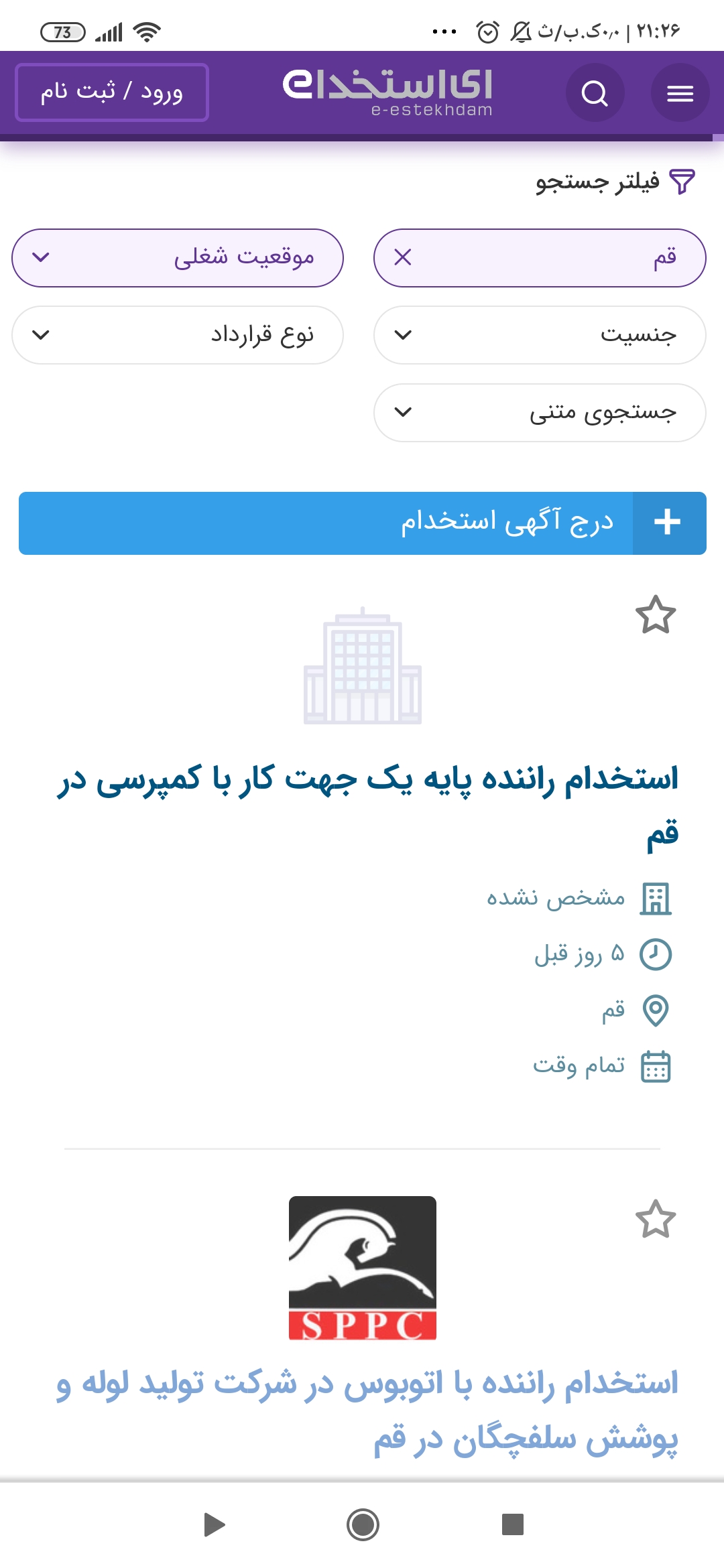Bookmark the کمپرسی driver job

pyautogui.click(x=655, y=614)
